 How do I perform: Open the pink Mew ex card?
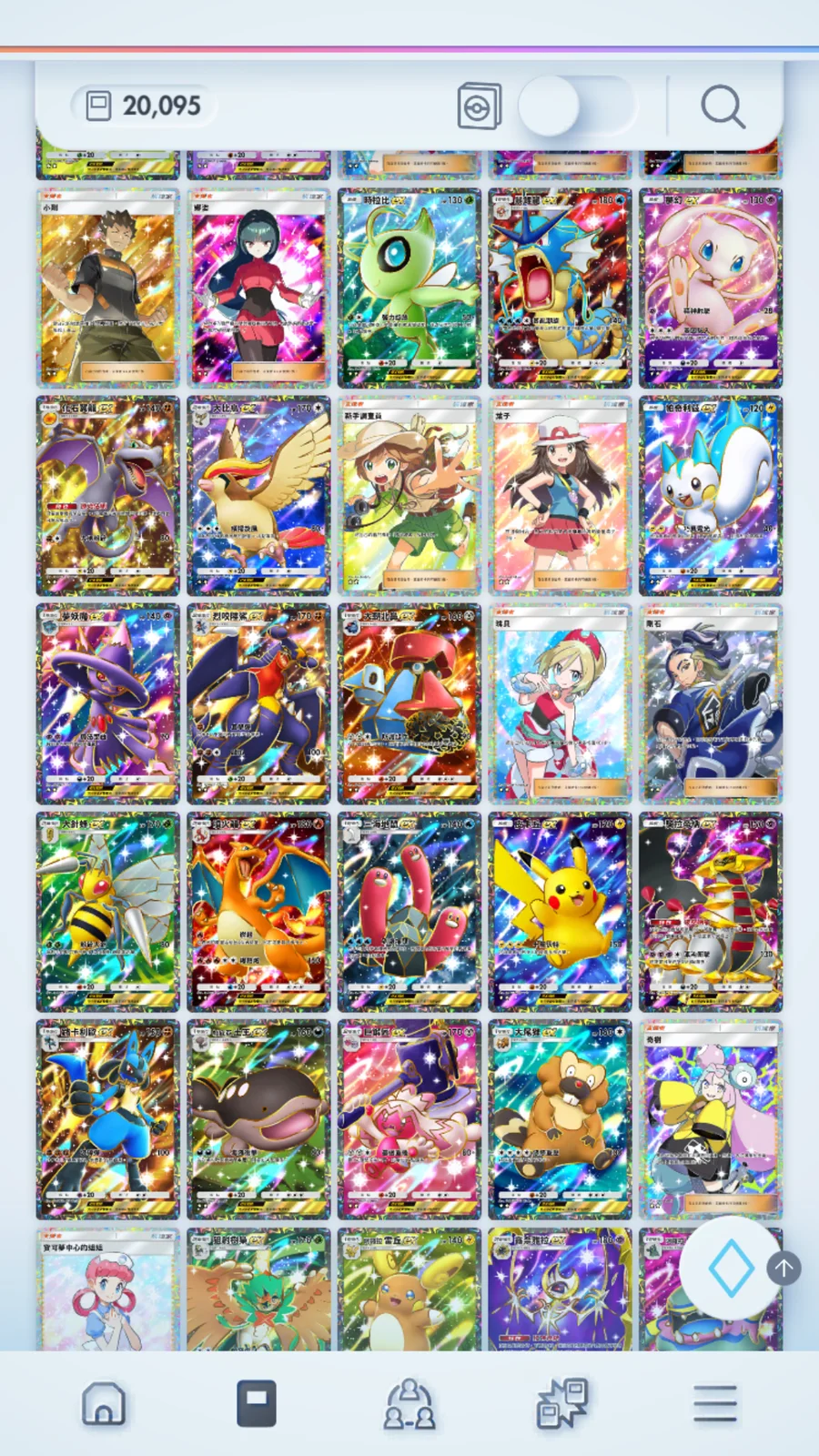click(x=711, y=288)
